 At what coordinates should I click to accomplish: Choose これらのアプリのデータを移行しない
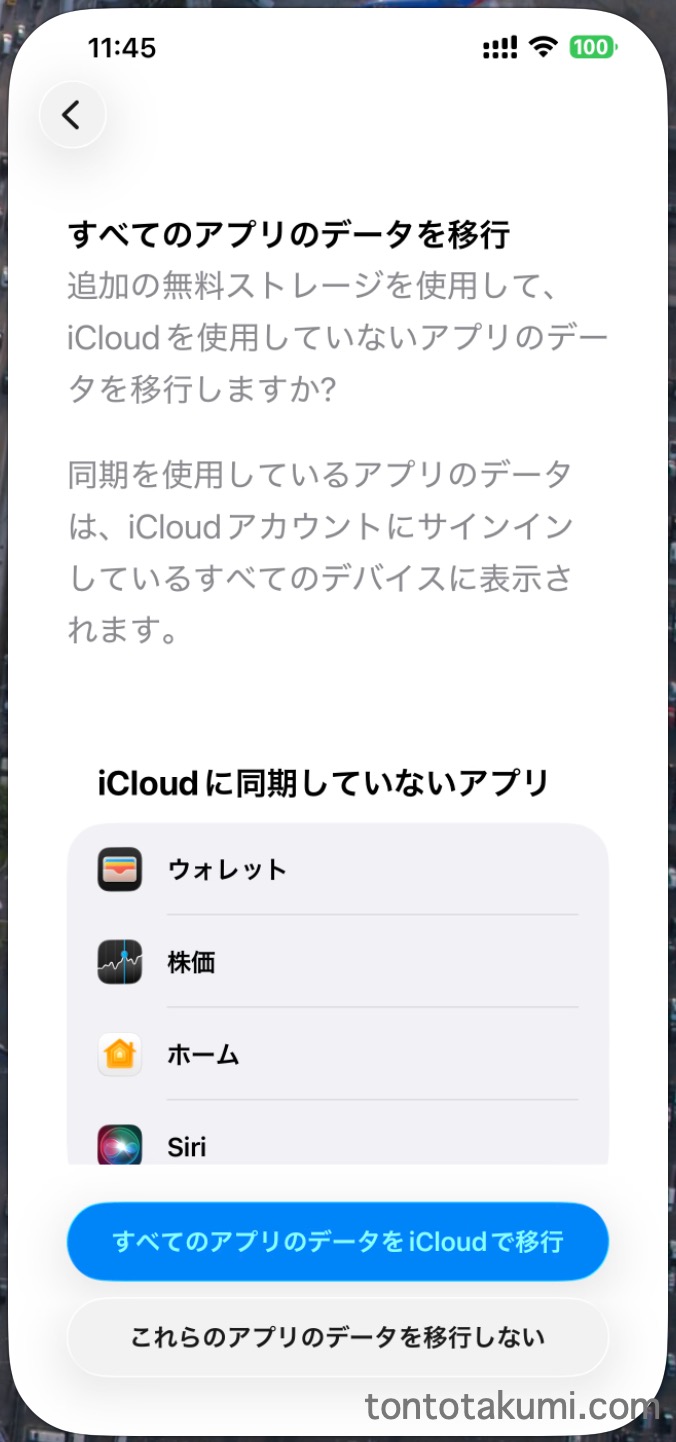click(x=338, y=1337)
